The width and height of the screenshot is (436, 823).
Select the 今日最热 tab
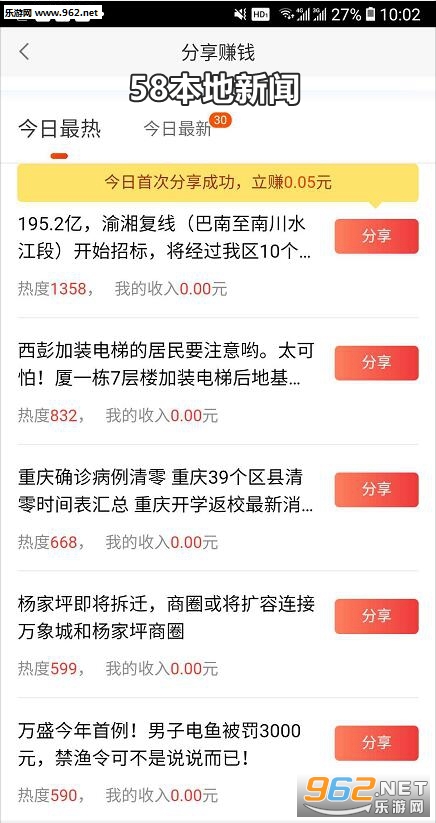pyautogui.click(x=59, y=129)
